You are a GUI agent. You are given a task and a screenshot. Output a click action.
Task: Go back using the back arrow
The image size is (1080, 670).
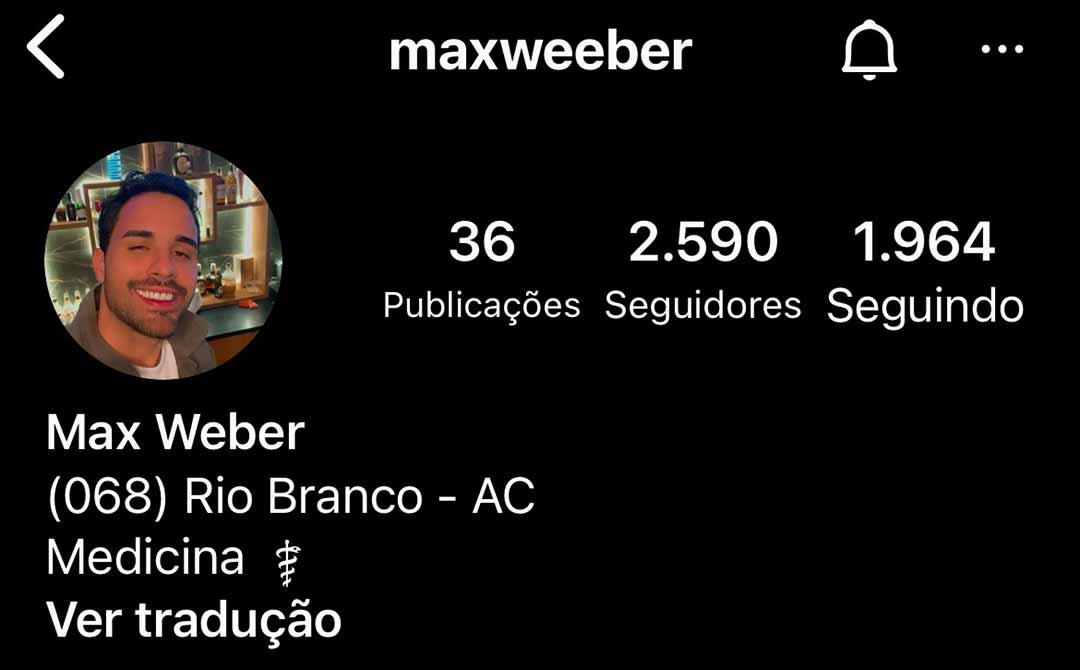coord(46,47)
